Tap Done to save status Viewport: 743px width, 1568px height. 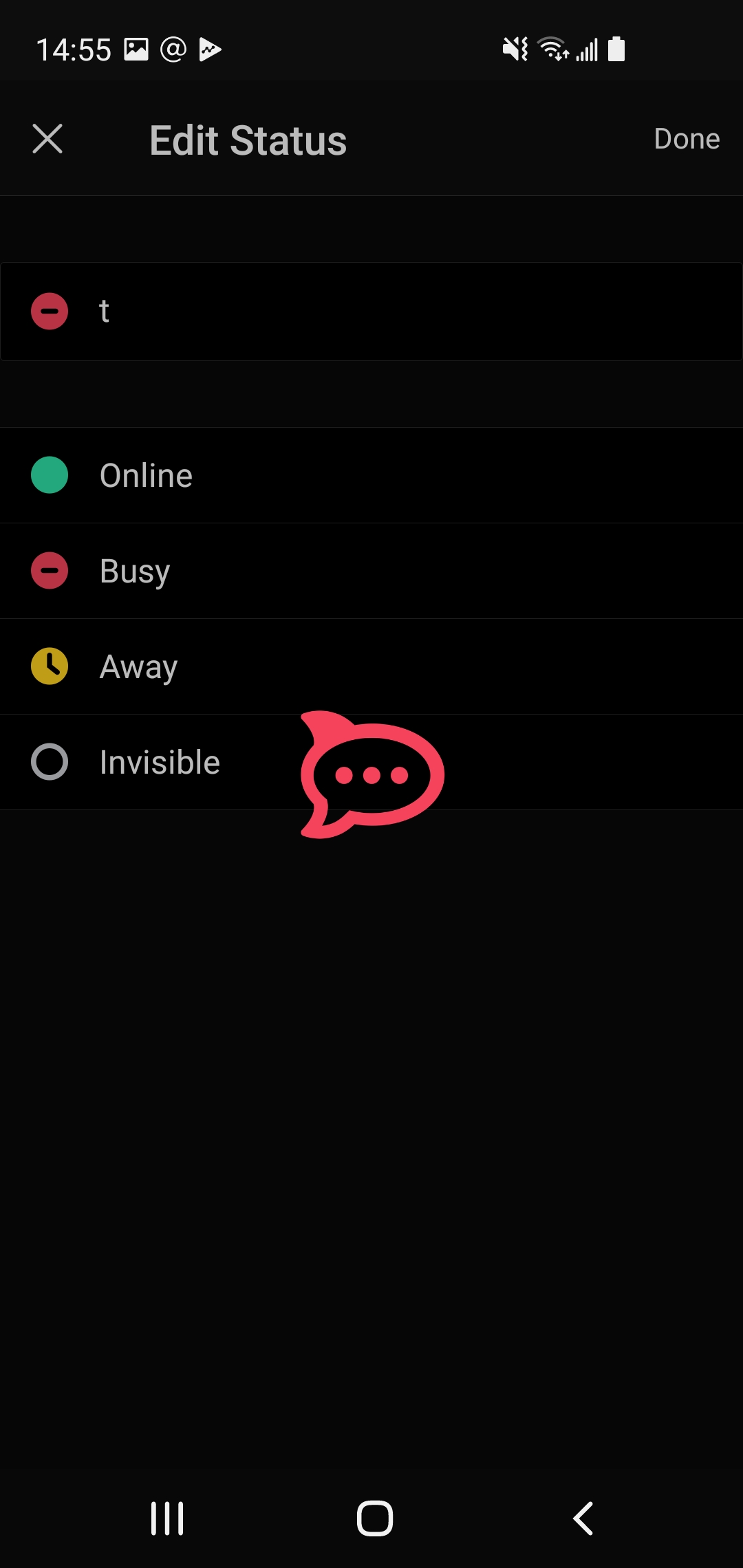[686, 139]
